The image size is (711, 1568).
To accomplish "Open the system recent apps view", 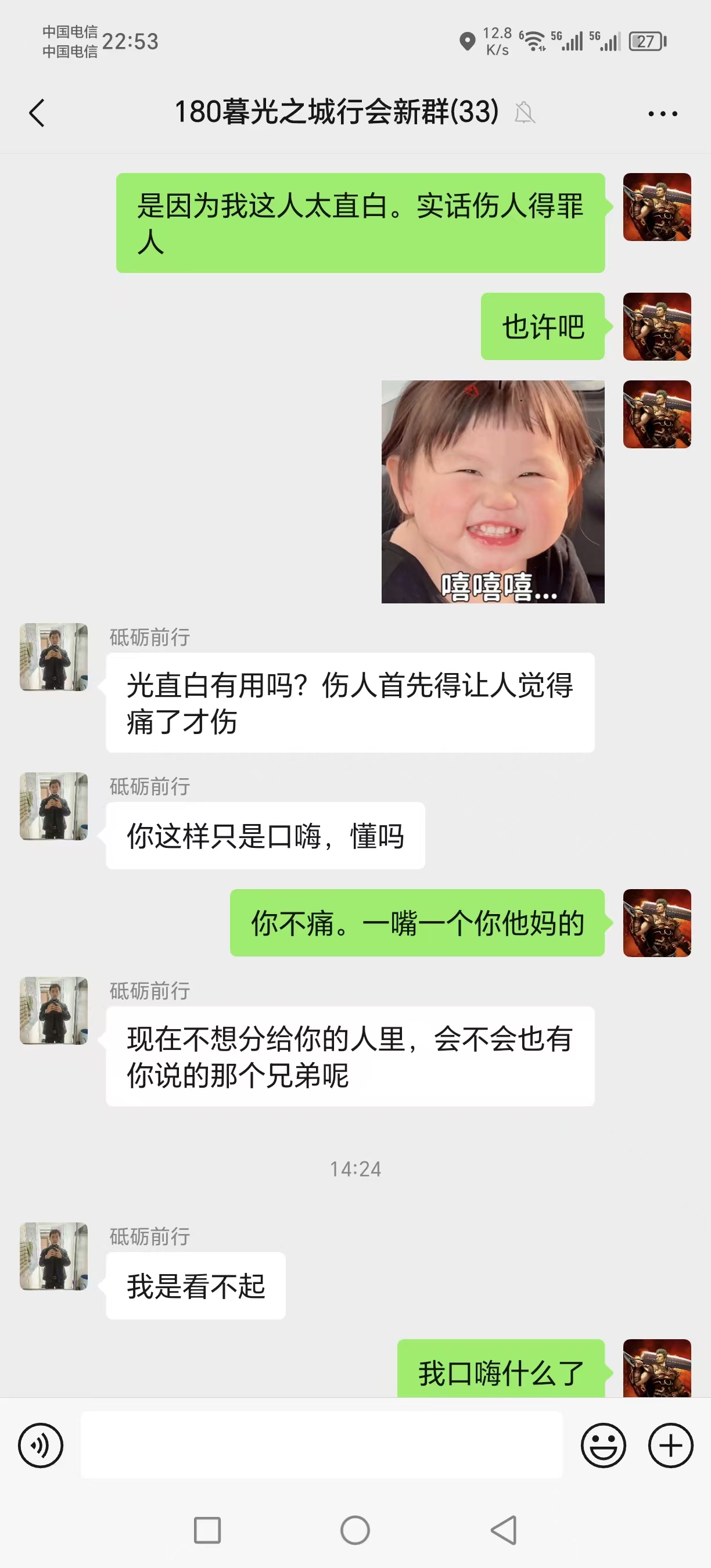I will pyautogui.click(x=207, y=1530).
